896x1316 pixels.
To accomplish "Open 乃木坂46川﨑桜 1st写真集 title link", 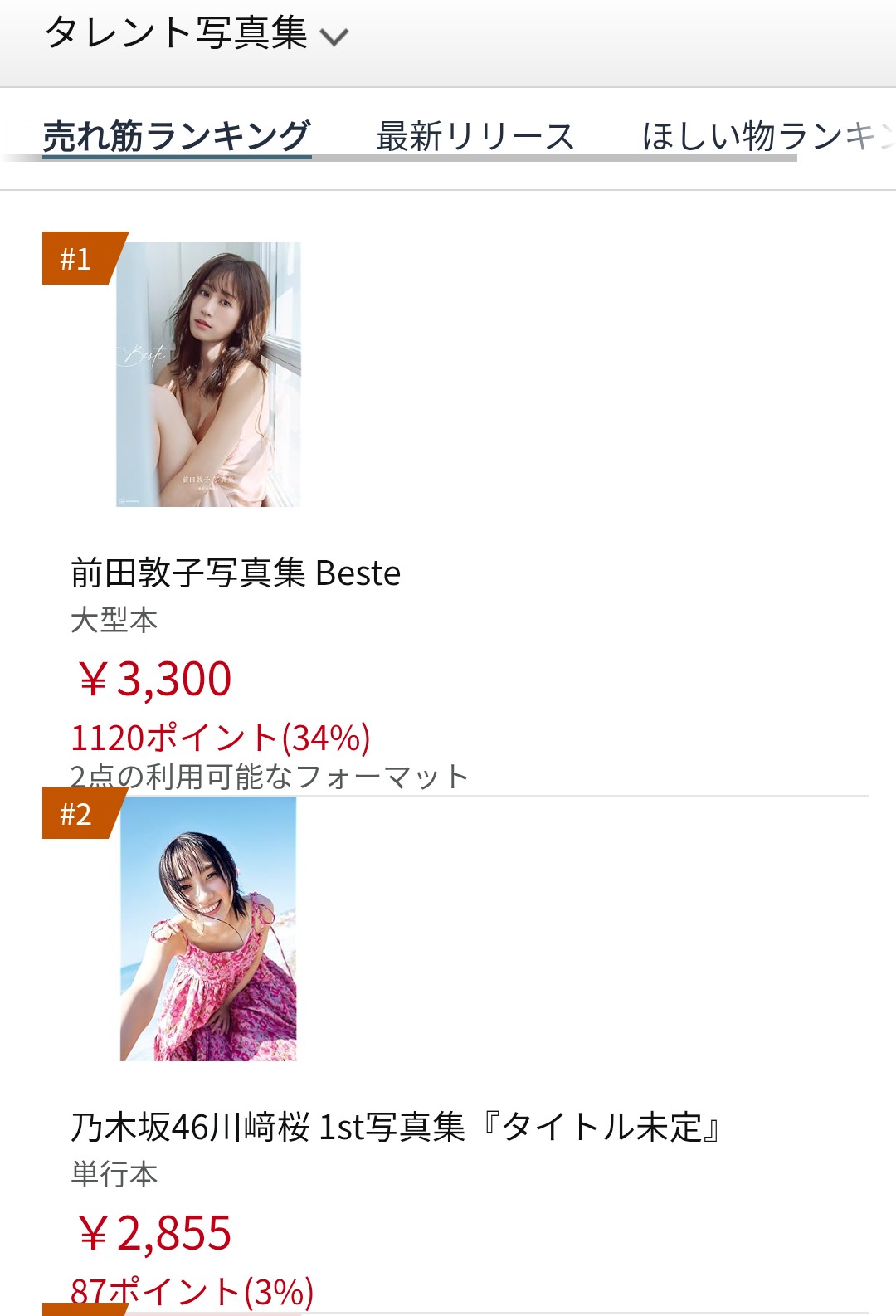I will click(x=395, y=1128).
